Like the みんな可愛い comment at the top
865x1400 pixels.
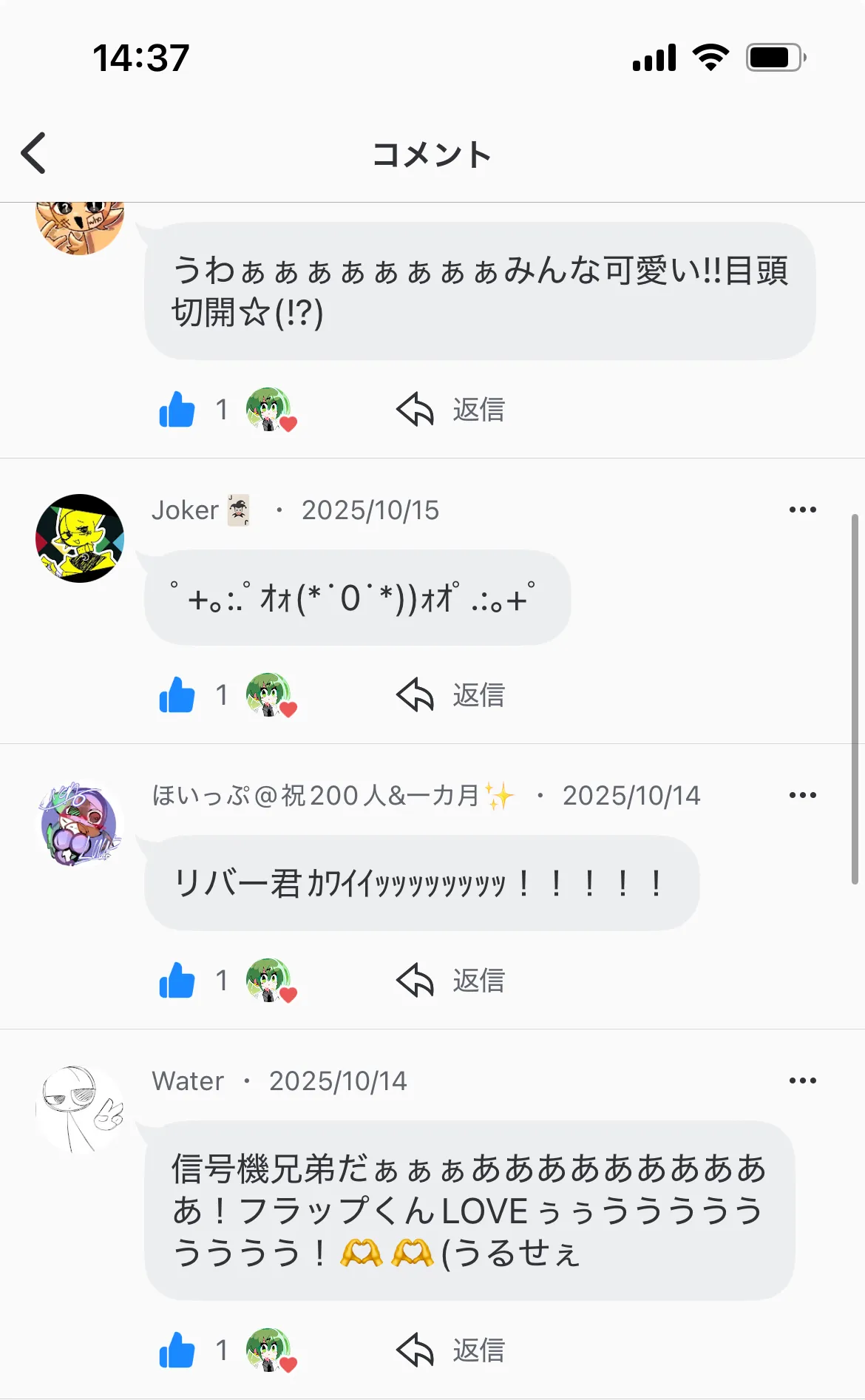point(177,410)
